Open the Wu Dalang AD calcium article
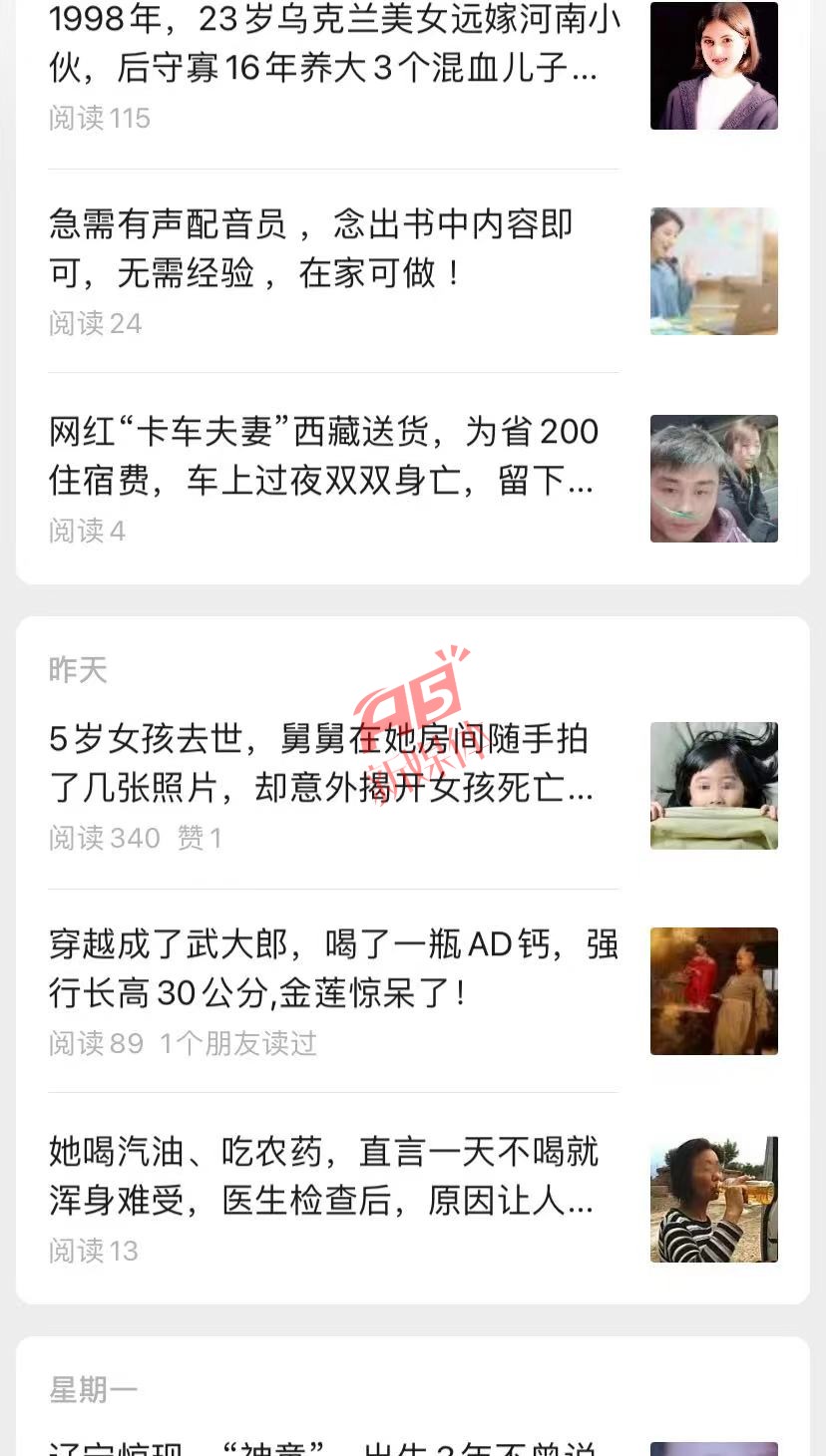This screenshot has width=826, height=1456. point(333,967)
